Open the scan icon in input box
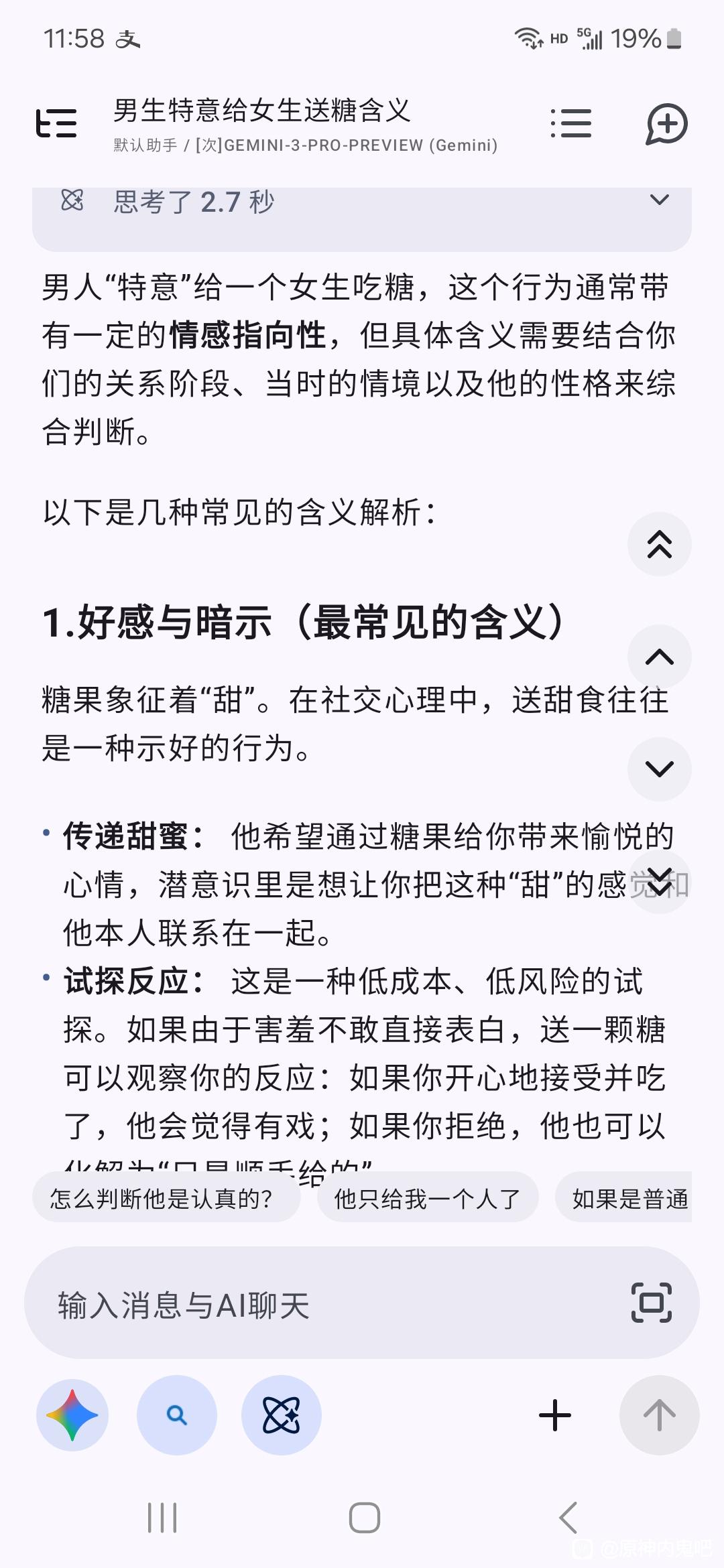The image size is (724, 1568). [x=651, y=1303]
